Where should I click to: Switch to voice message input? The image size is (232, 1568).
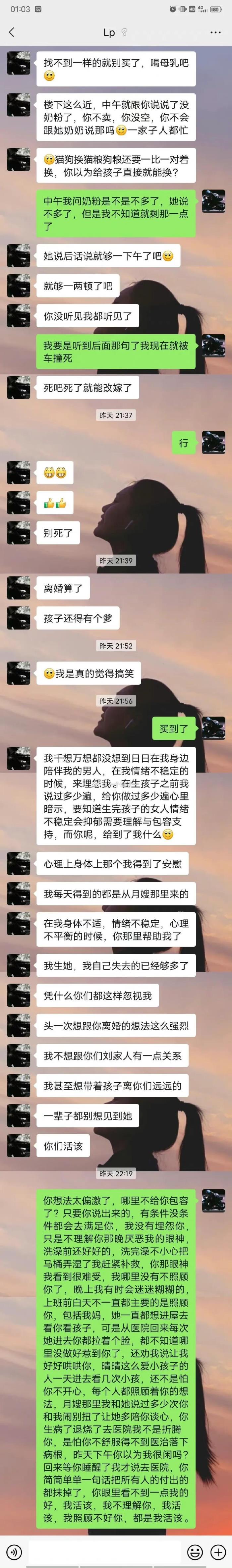click(x=14, y=1551)
